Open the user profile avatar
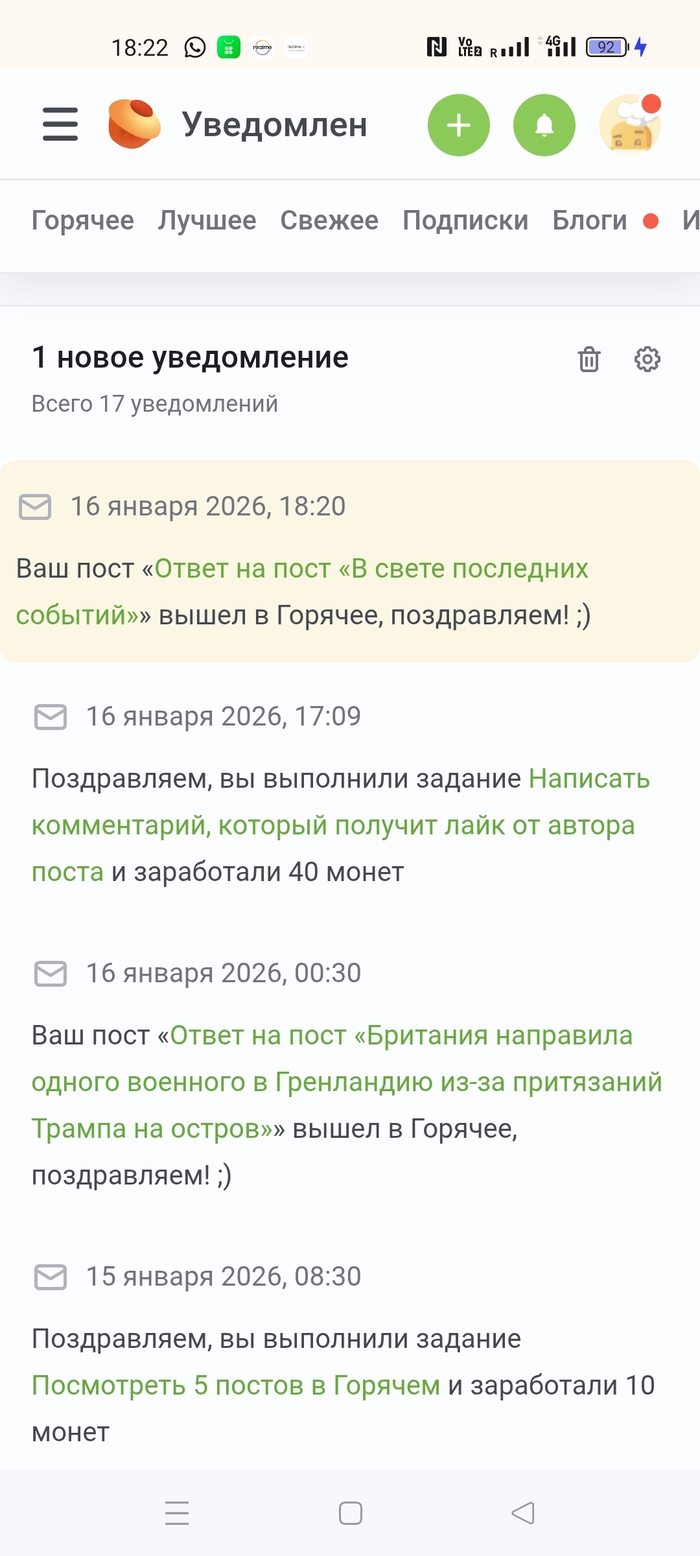Viewport: 700px width, 1556px height. coord(630,125)
